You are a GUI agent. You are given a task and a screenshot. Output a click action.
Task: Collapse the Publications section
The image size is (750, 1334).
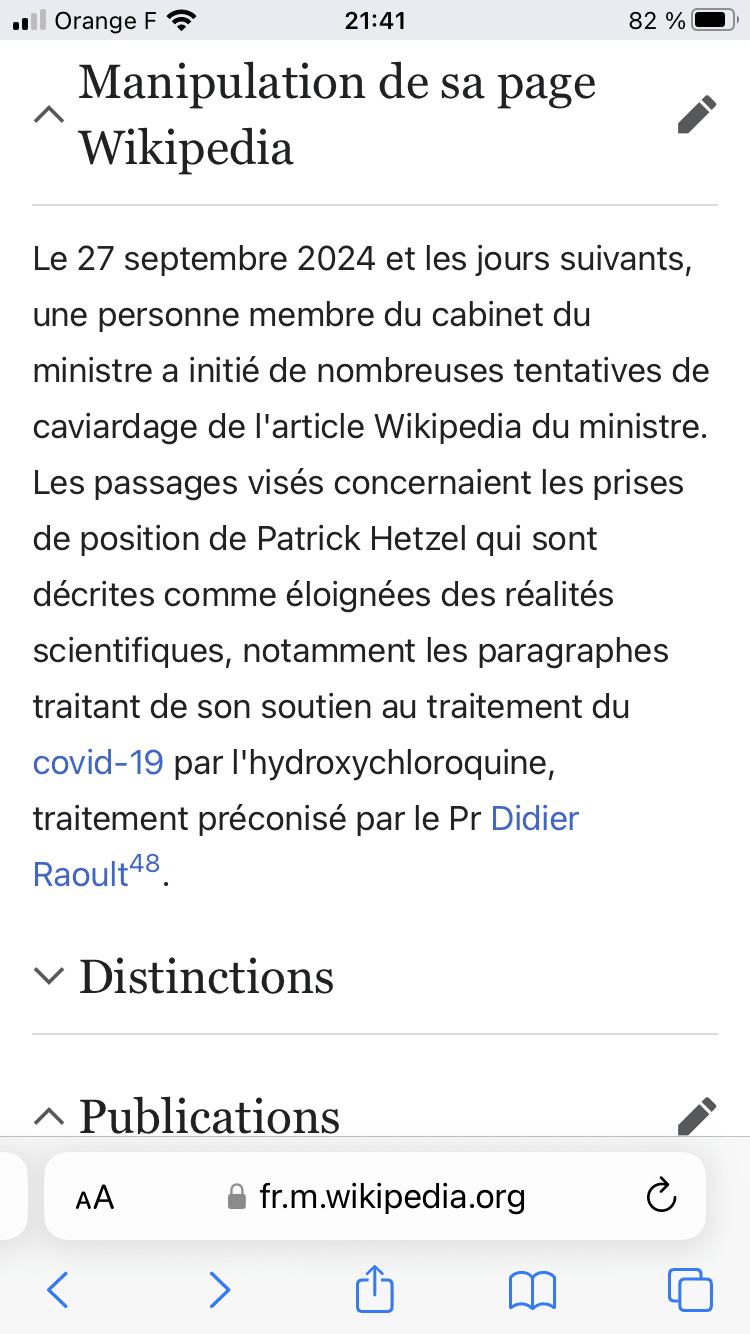pos(49,1116)
